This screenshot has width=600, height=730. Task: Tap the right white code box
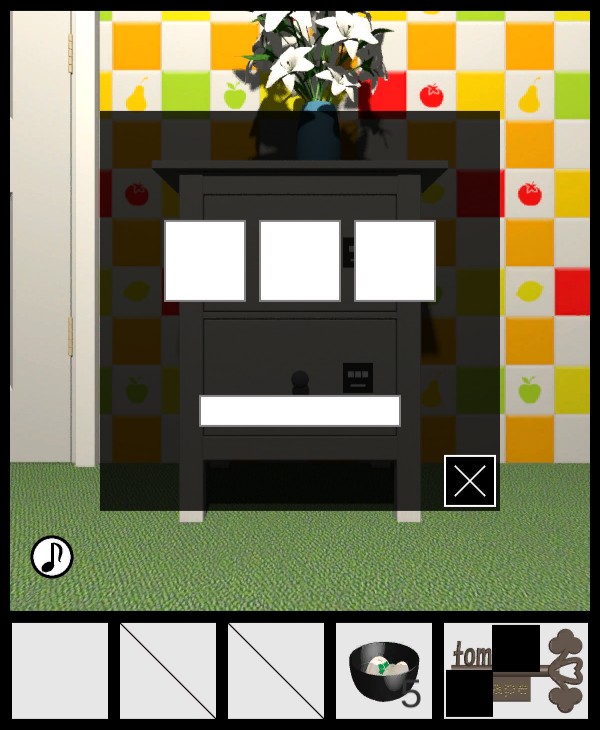tap(395, 261)
